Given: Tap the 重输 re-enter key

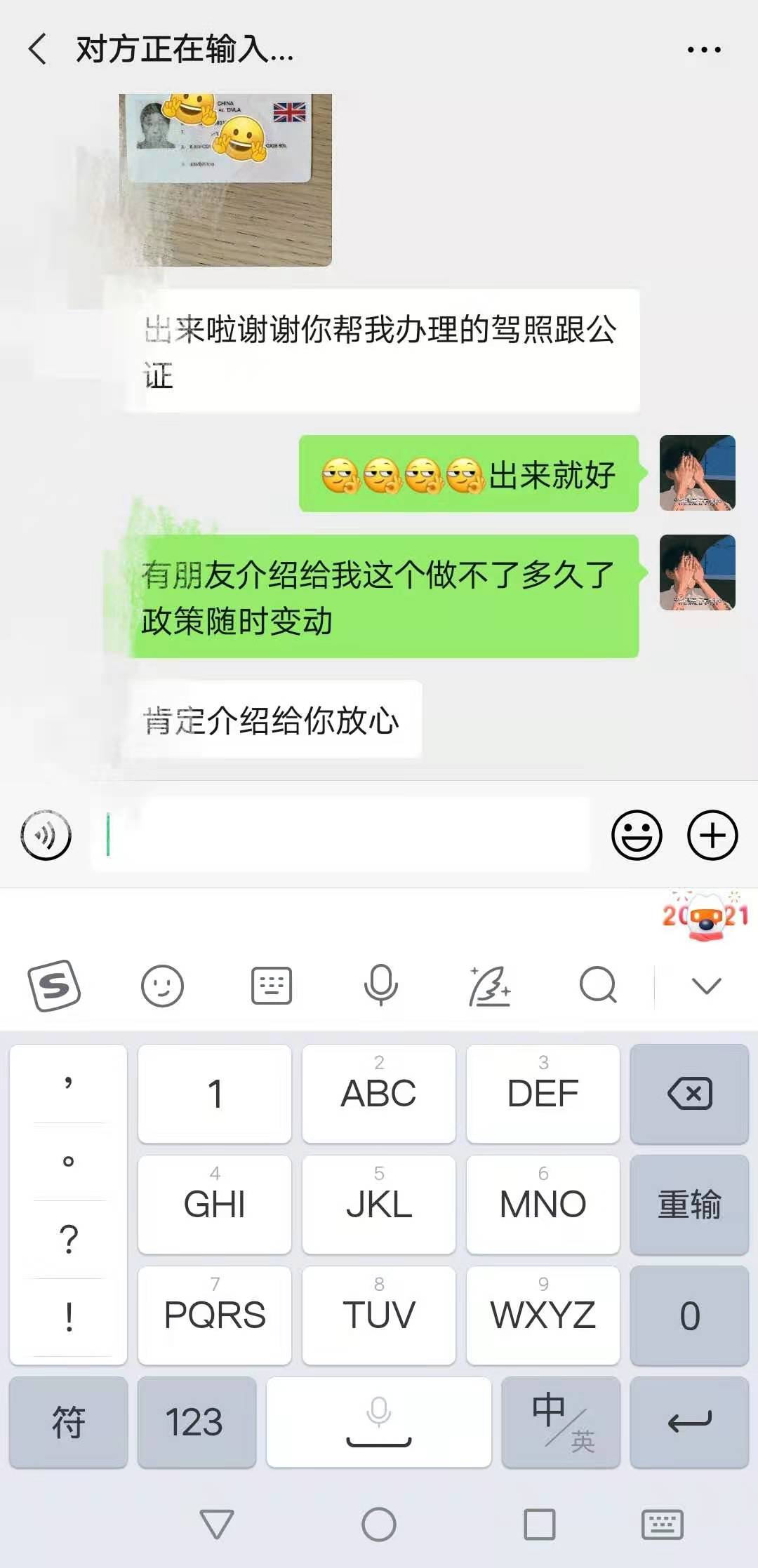Looking at the screenshot, I should pyautogui.click(x=689, y=1204).
